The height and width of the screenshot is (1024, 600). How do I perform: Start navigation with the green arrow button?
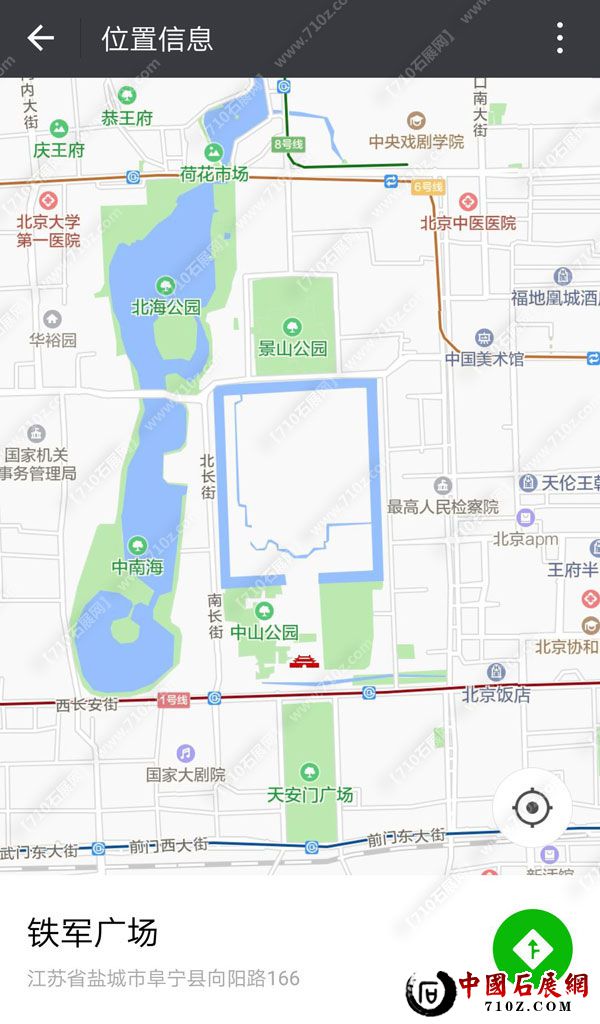tap(532, 947)
